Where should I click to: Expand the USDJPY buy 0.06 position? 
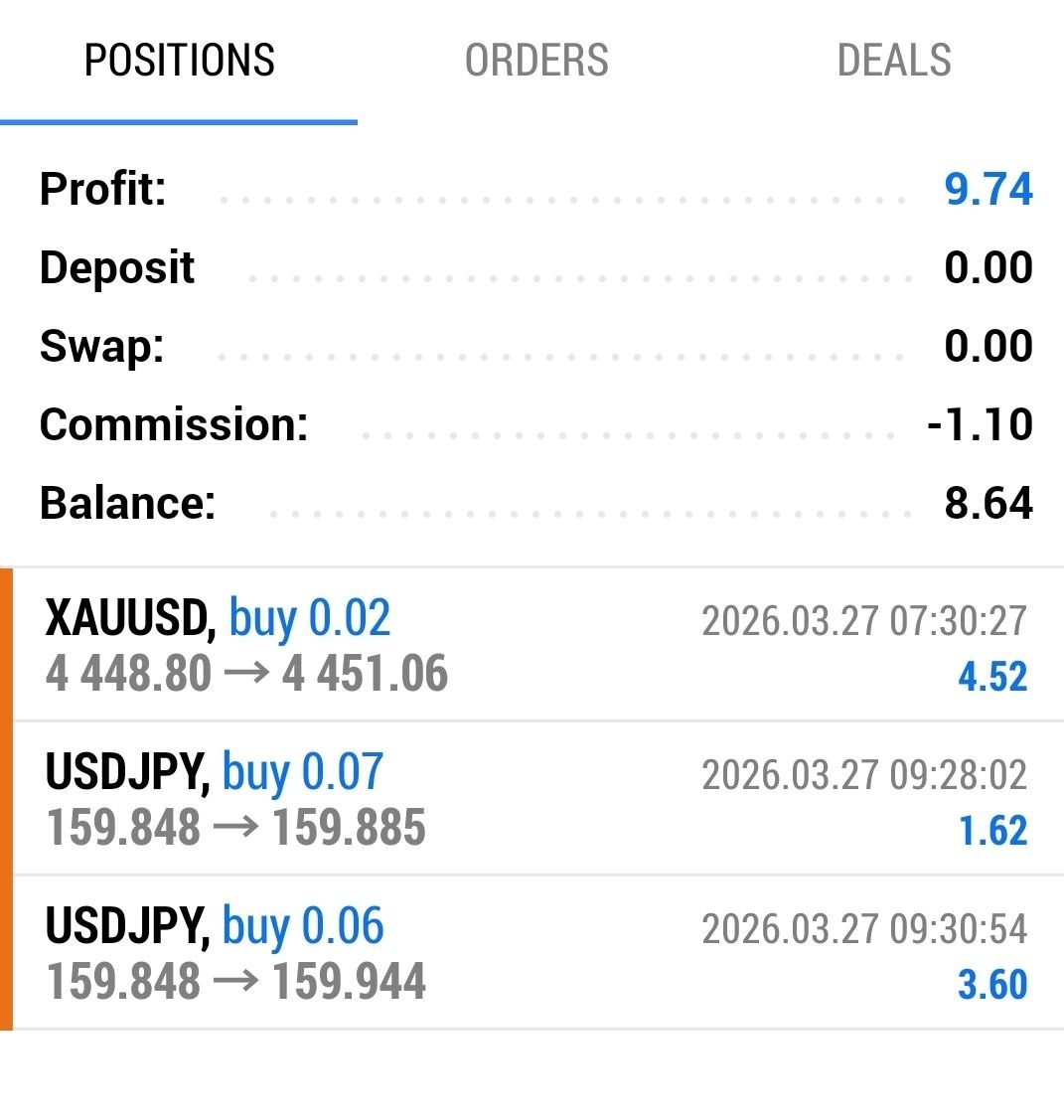pos(536,953)
